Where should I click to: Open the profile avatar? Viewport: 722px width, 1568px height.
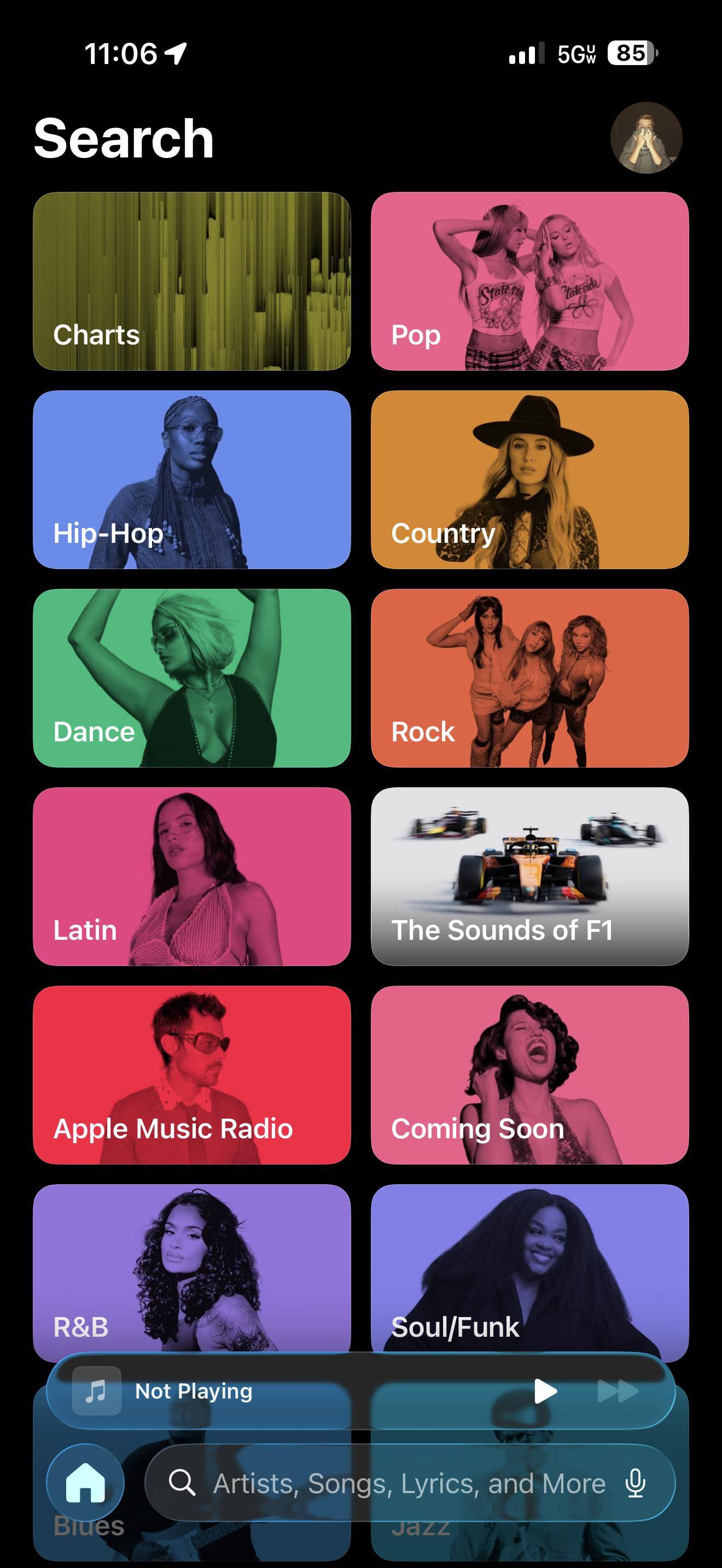(646, 138)
